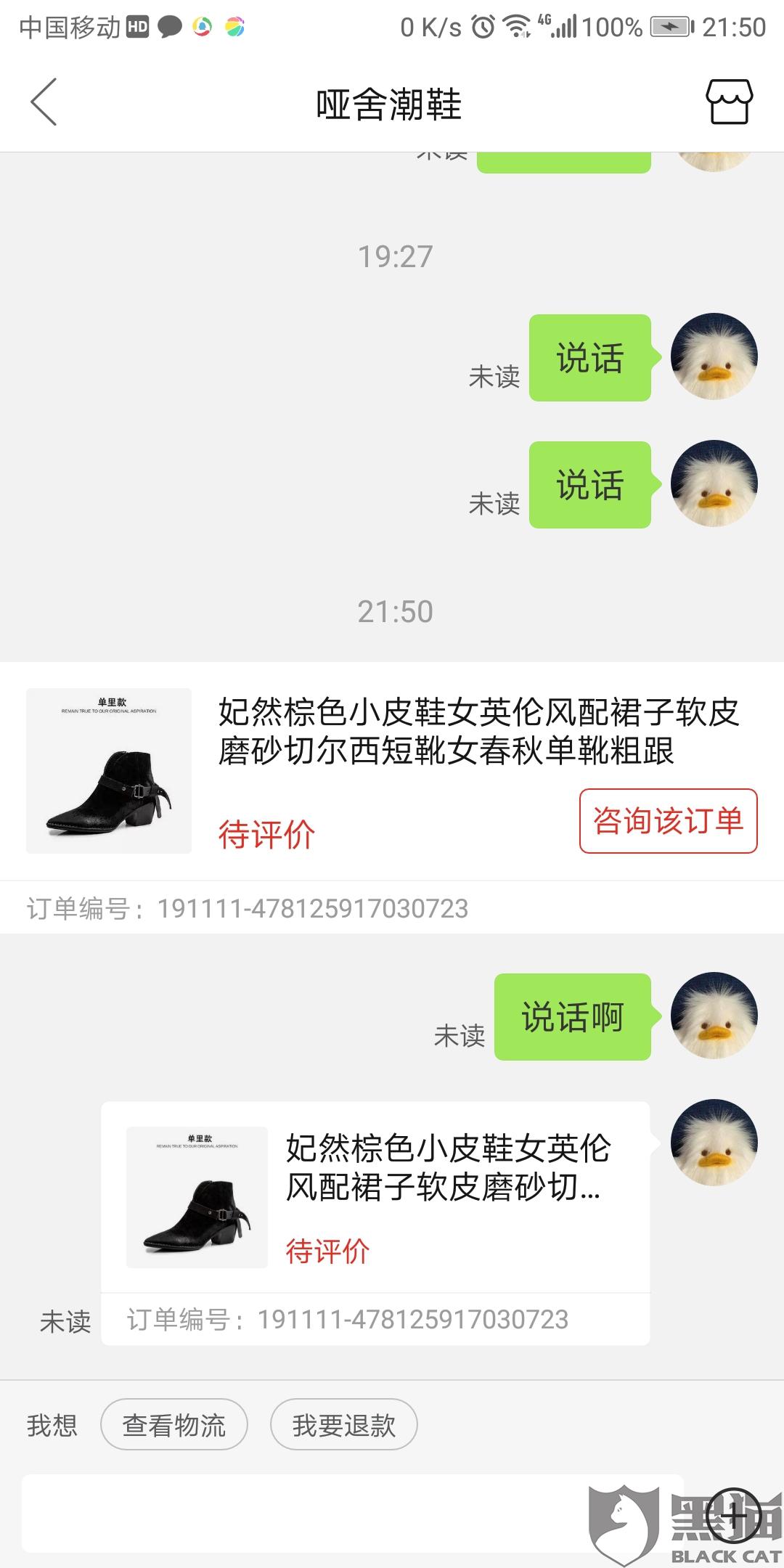This screenshot has width=784, height=1568.
Task: Focus the message input field
Action: 353,1514
